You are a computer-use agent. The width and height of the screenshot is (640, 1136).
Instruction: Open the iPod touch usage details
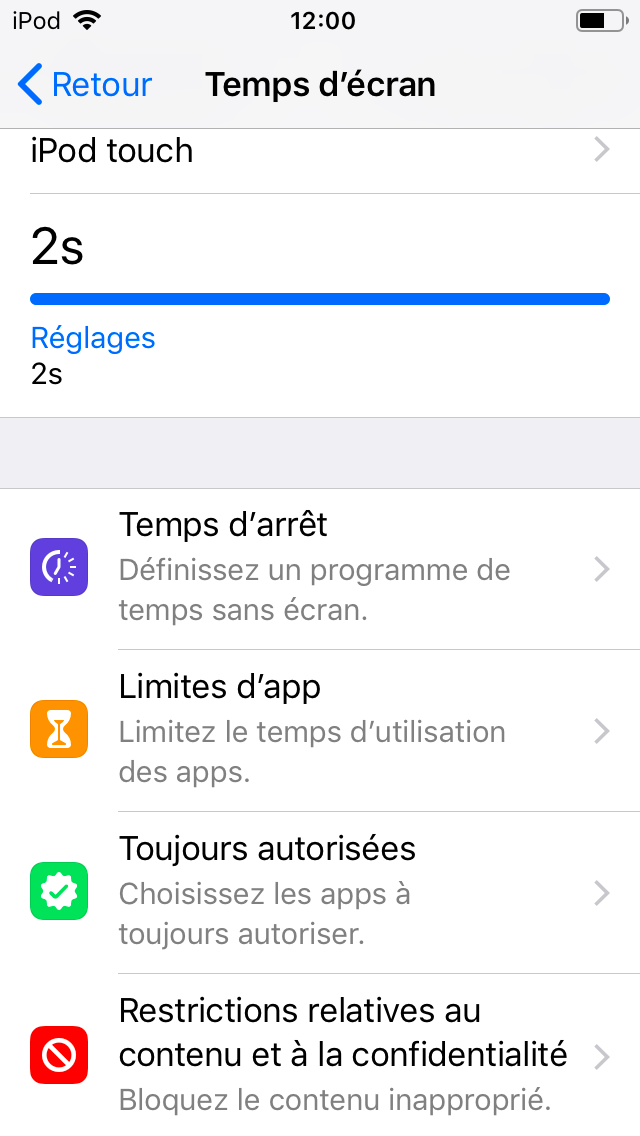320,152
